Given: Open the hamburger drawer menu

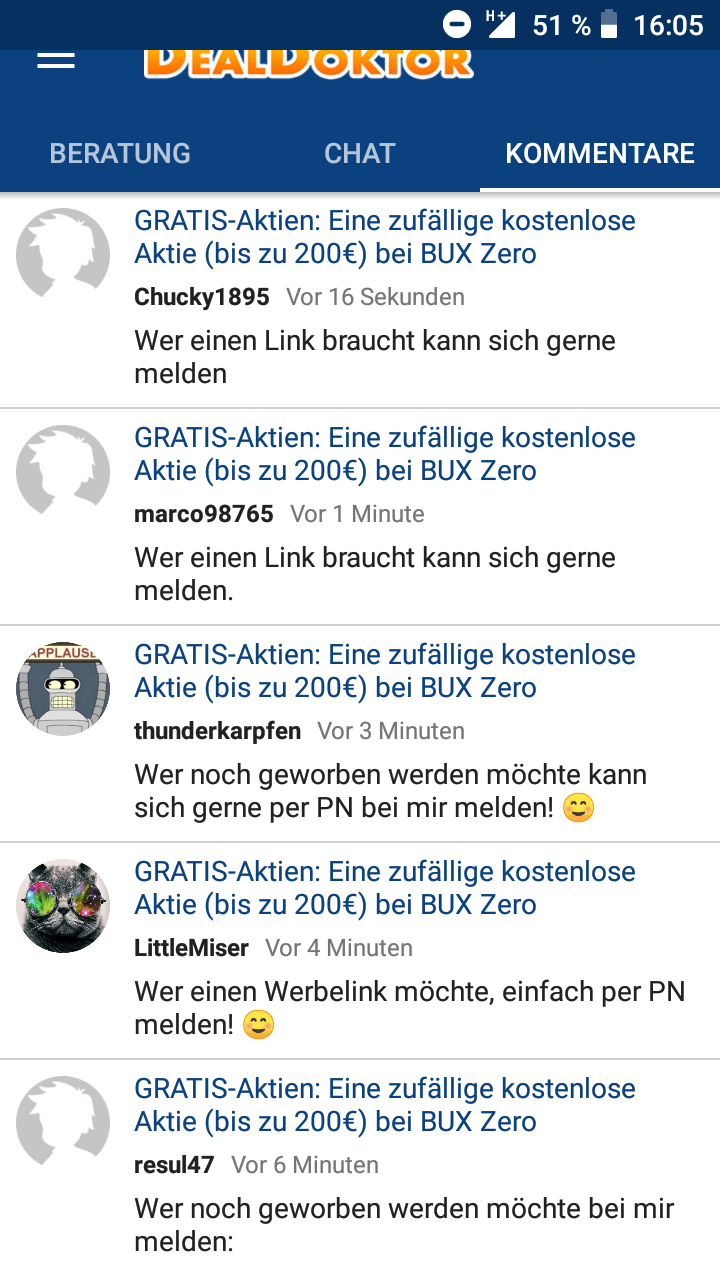Looking at the screenshot, I should click(56, 60).
